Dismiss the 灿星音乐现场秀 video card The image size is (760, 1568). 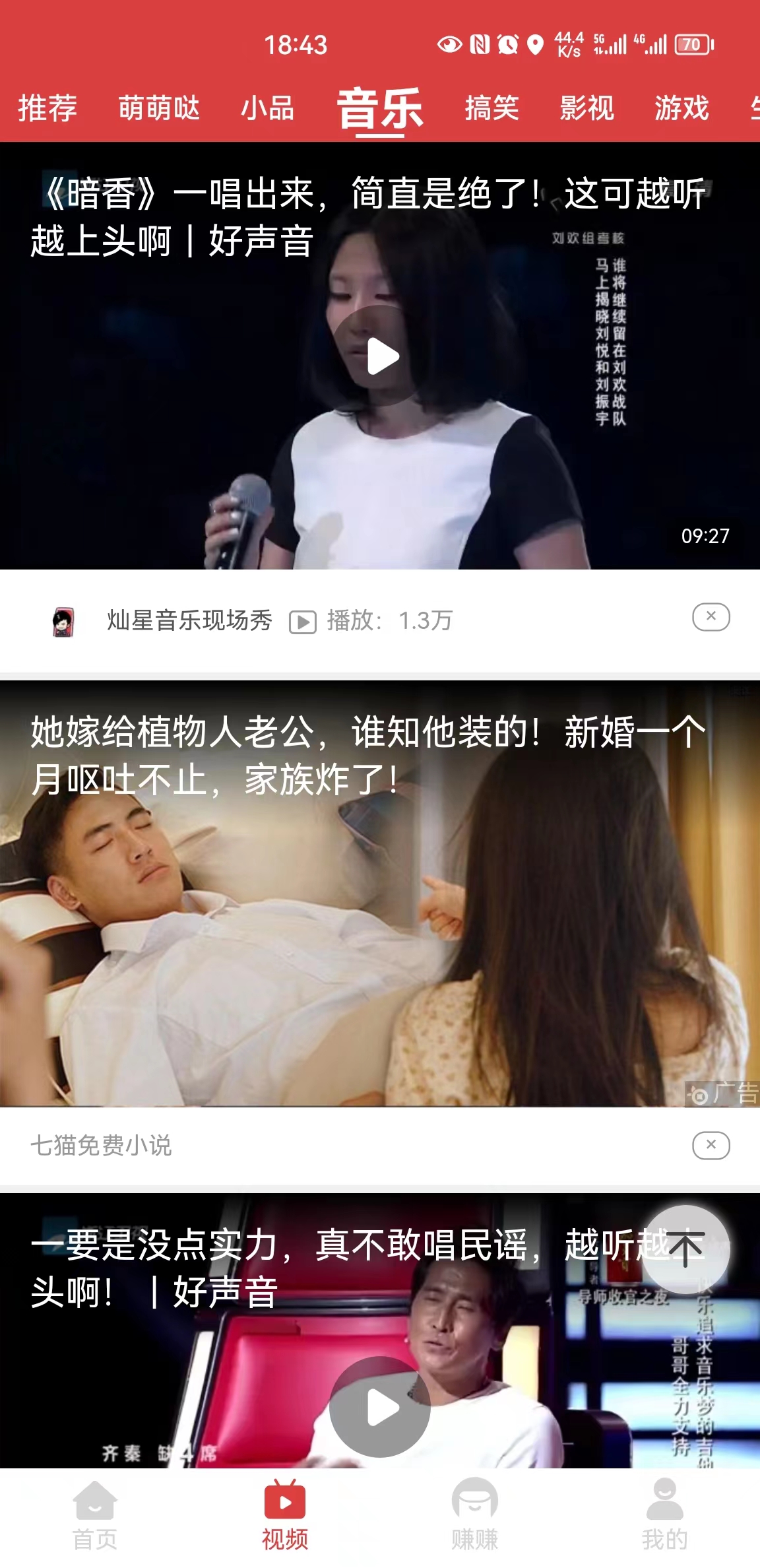pyautogui.click(x=711, y=617)
